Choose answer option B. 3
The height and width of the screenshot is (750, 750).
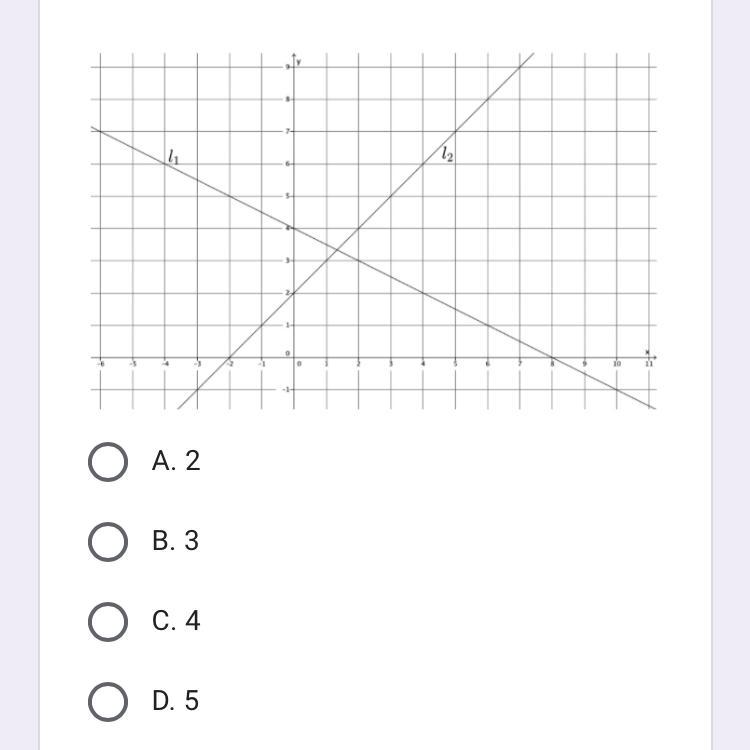pos(108,542)
